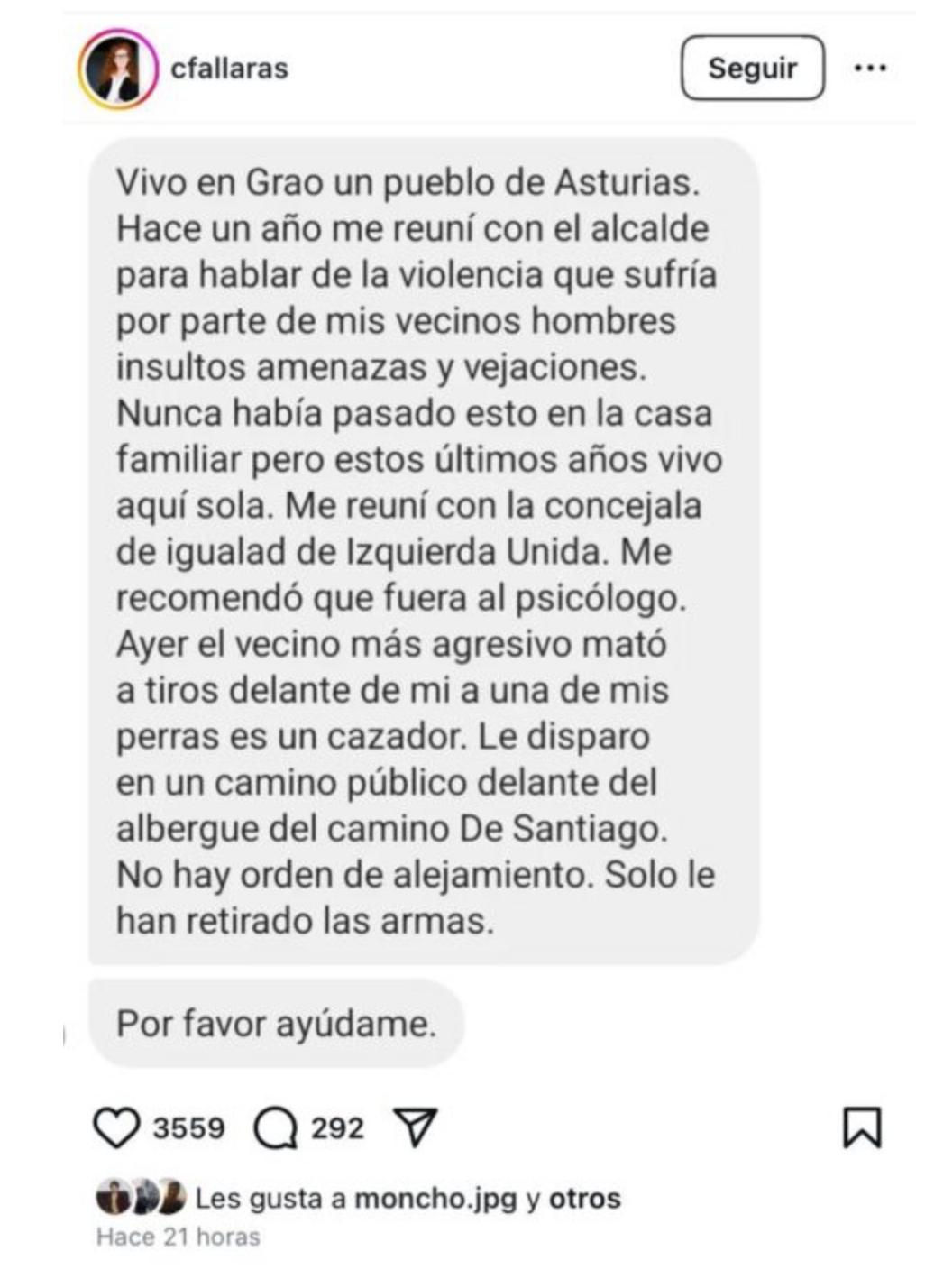Open cfallaras profile picture

[116, 69]
